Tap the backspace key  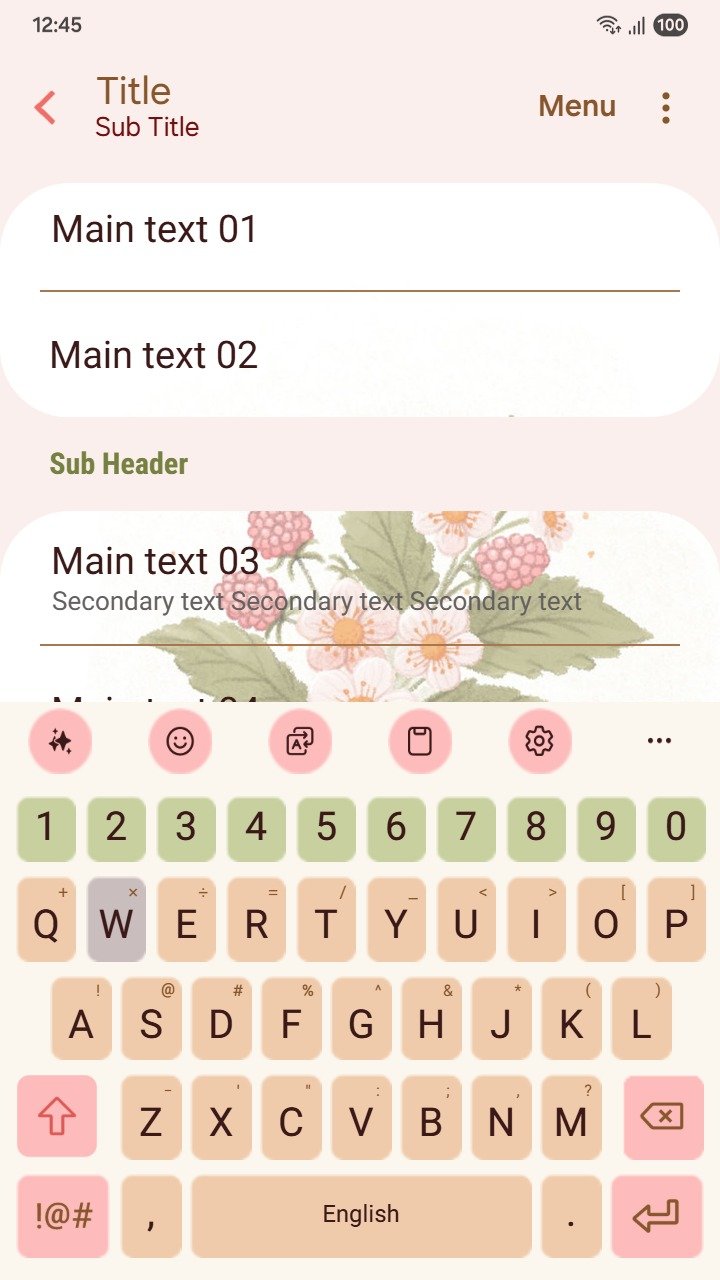coord(662,1116)
